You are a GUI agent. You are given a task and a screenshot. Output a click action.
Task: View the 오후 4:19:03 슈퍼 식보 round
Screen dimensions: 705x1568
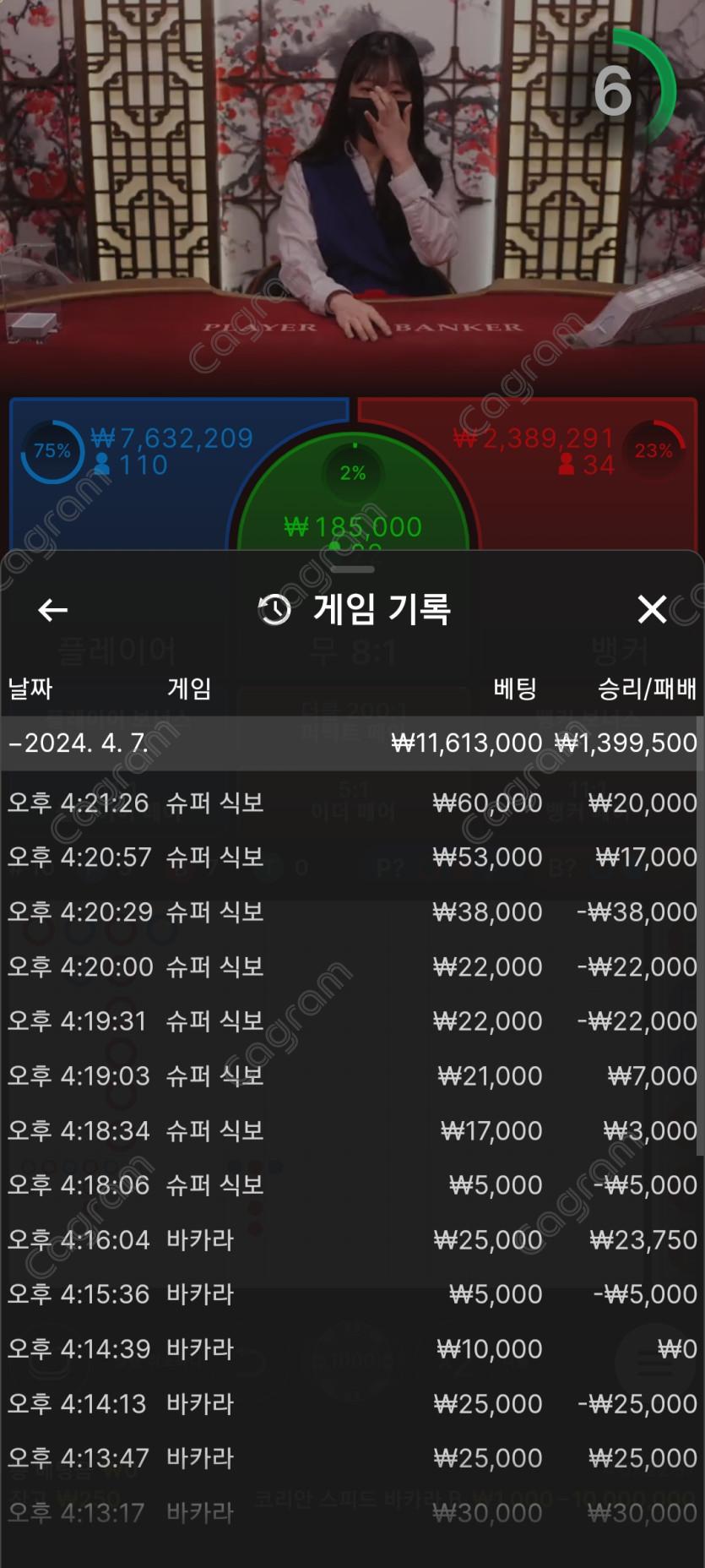click(x=351, y=1076)
